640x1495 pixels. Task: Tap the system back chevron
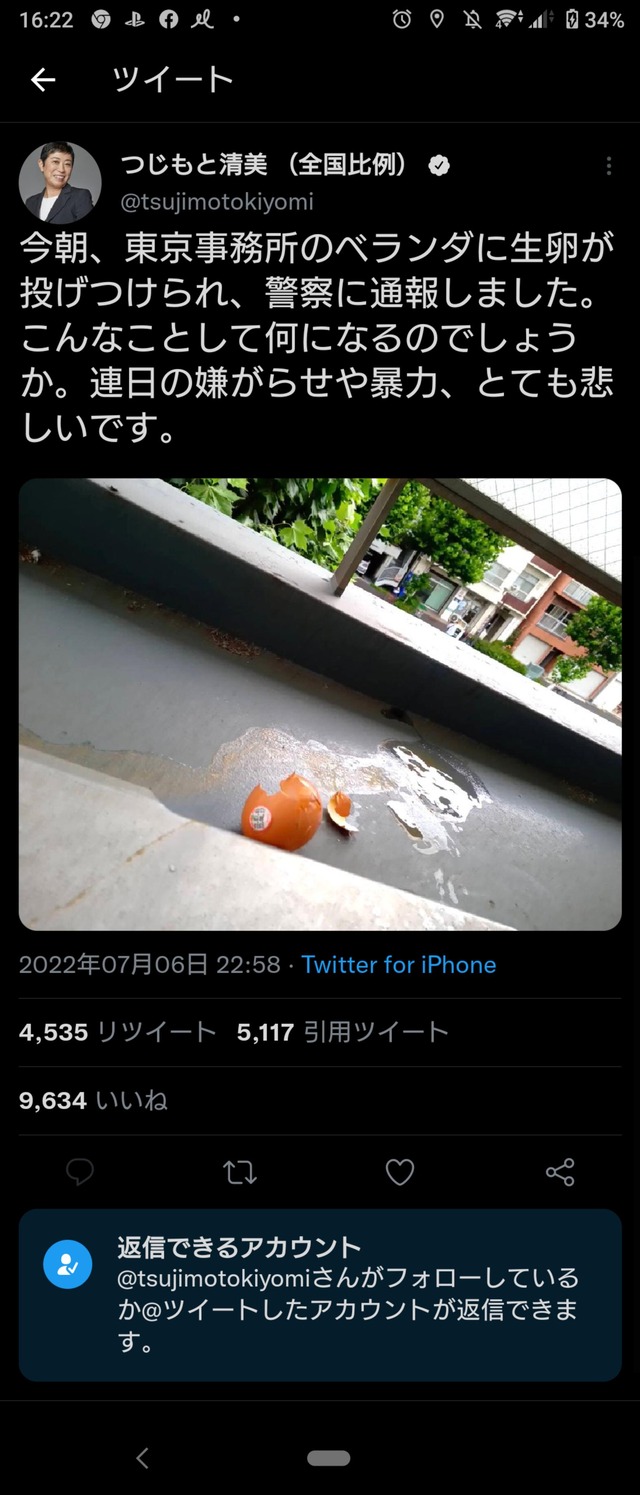[x=142, y=1458]
